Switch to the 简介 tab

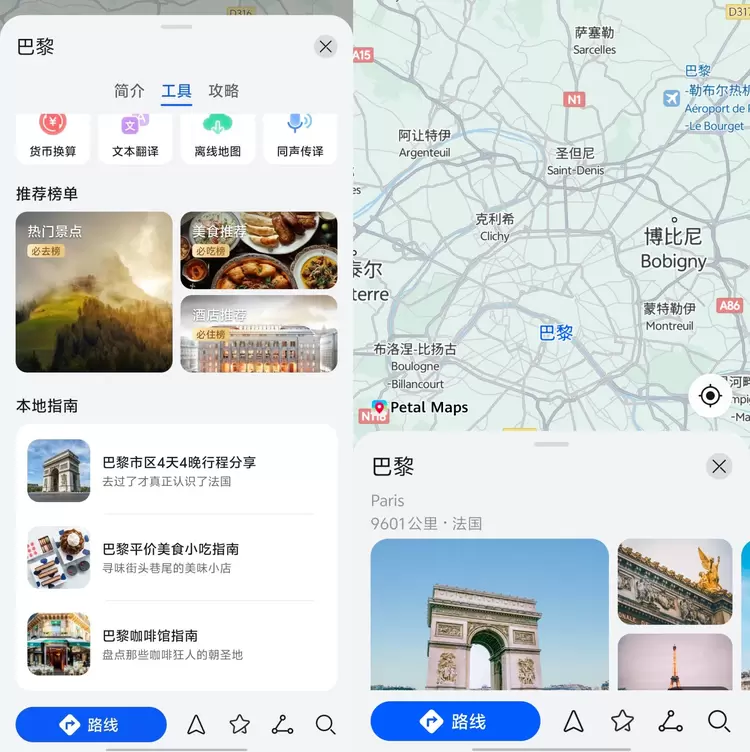tap(129, 91)
